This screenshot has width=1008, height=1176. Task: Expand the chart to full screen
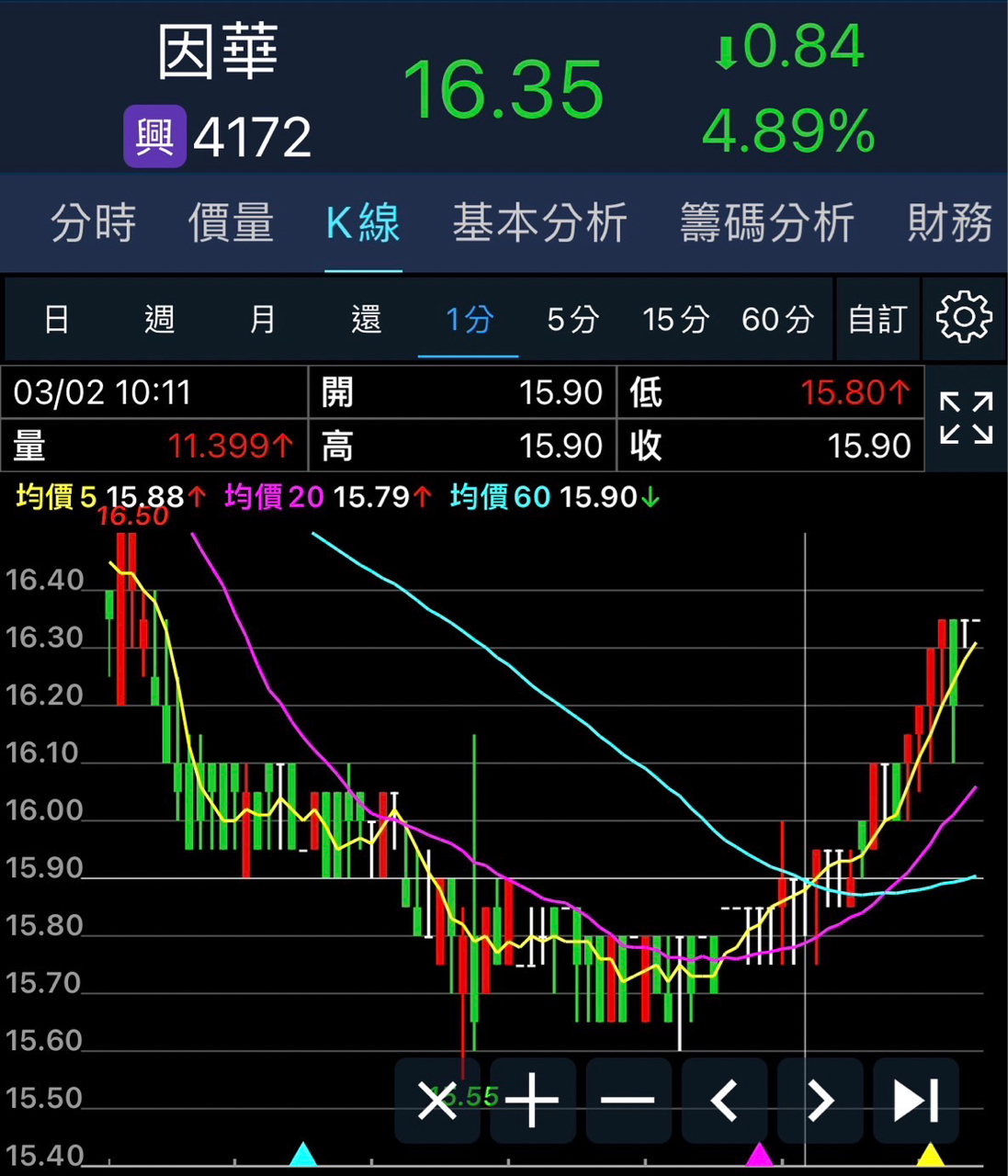tap(966, 418)
